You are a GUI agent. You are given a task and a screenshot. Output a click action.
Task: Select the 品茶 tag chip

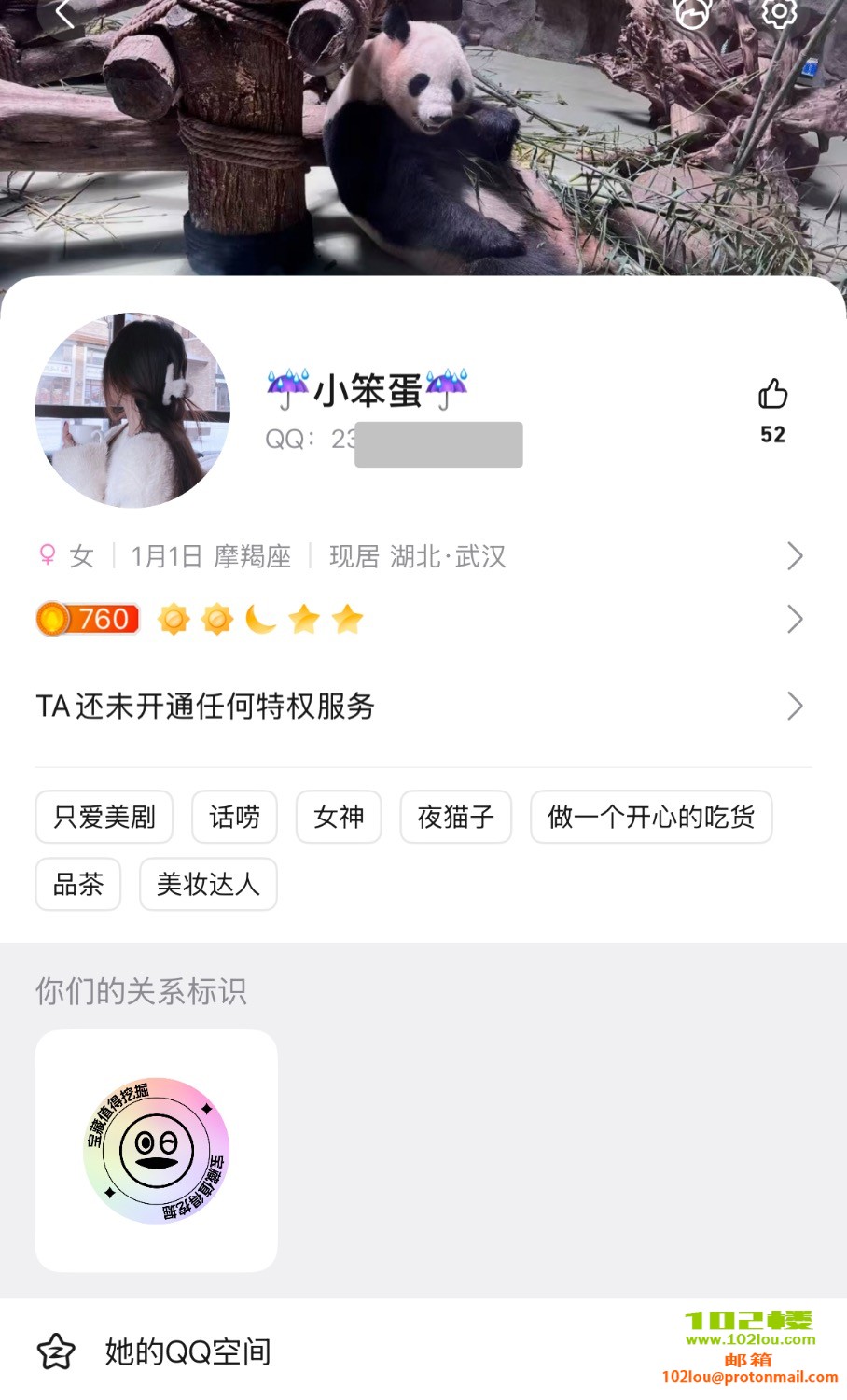[x=78, y=884]
